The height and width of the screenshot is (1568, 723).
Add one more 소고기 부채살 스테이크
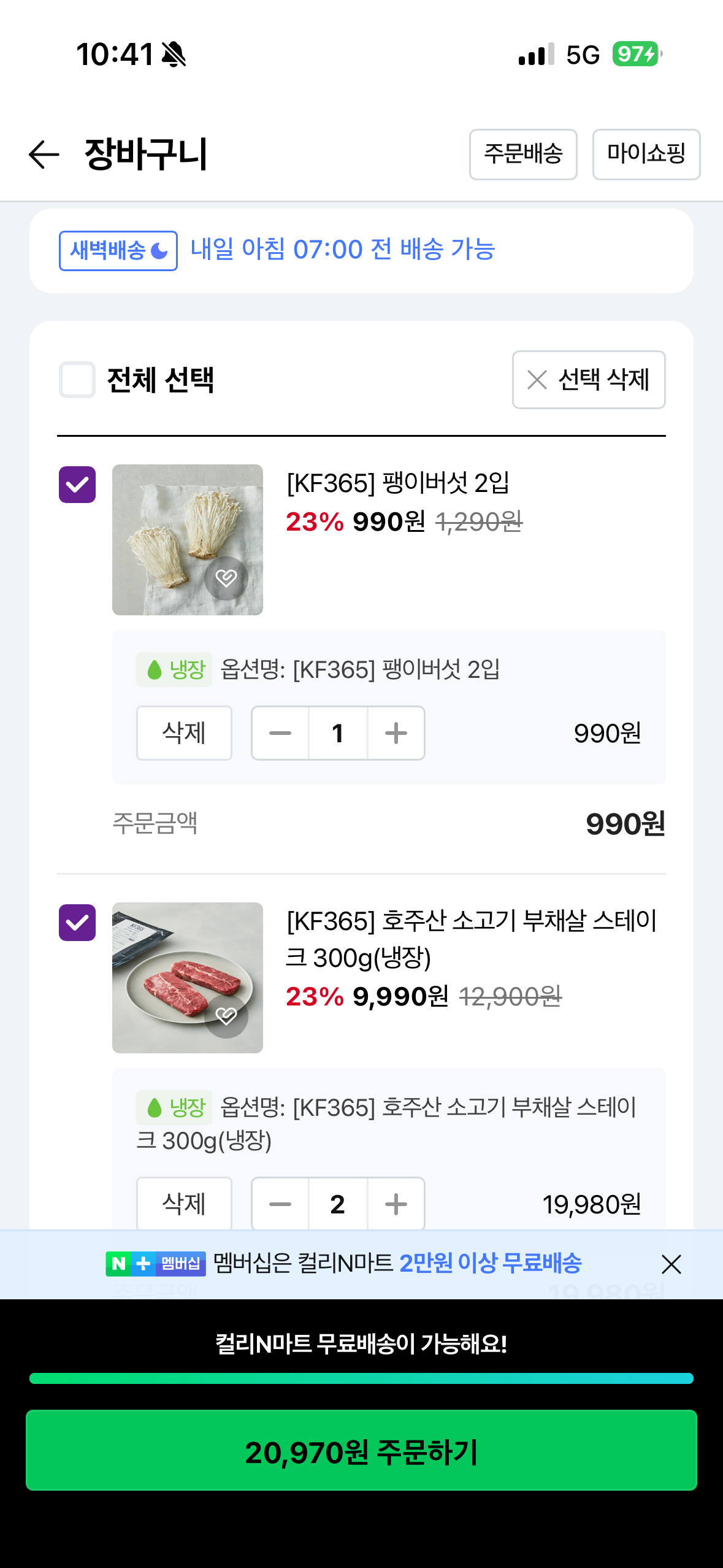(396, 1204)
